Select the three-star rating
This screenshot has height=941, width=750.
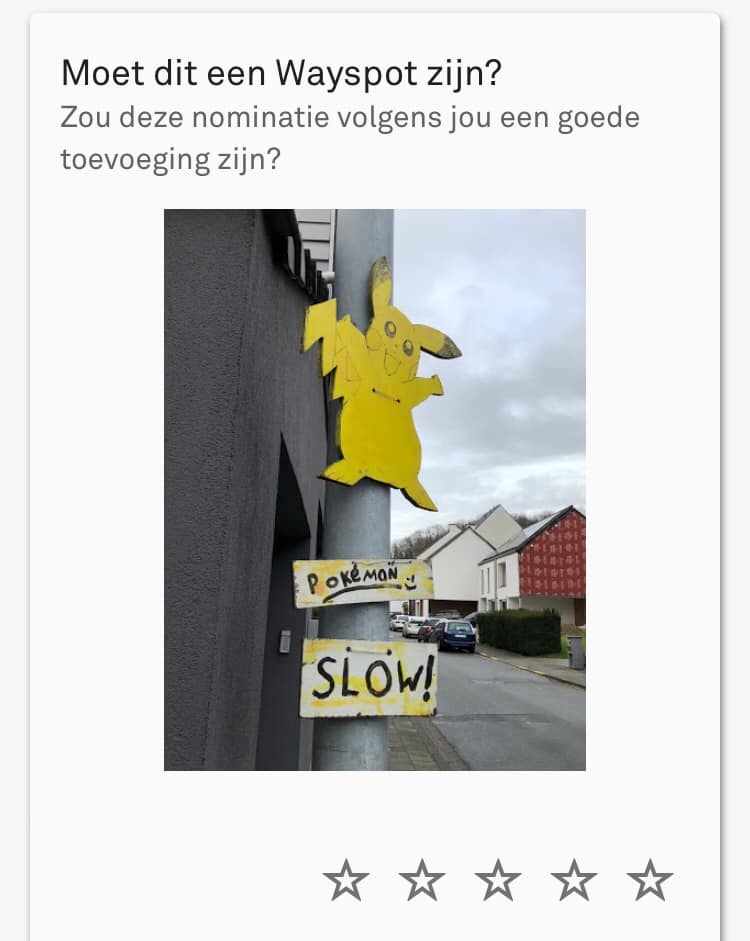tap(498, 881)
